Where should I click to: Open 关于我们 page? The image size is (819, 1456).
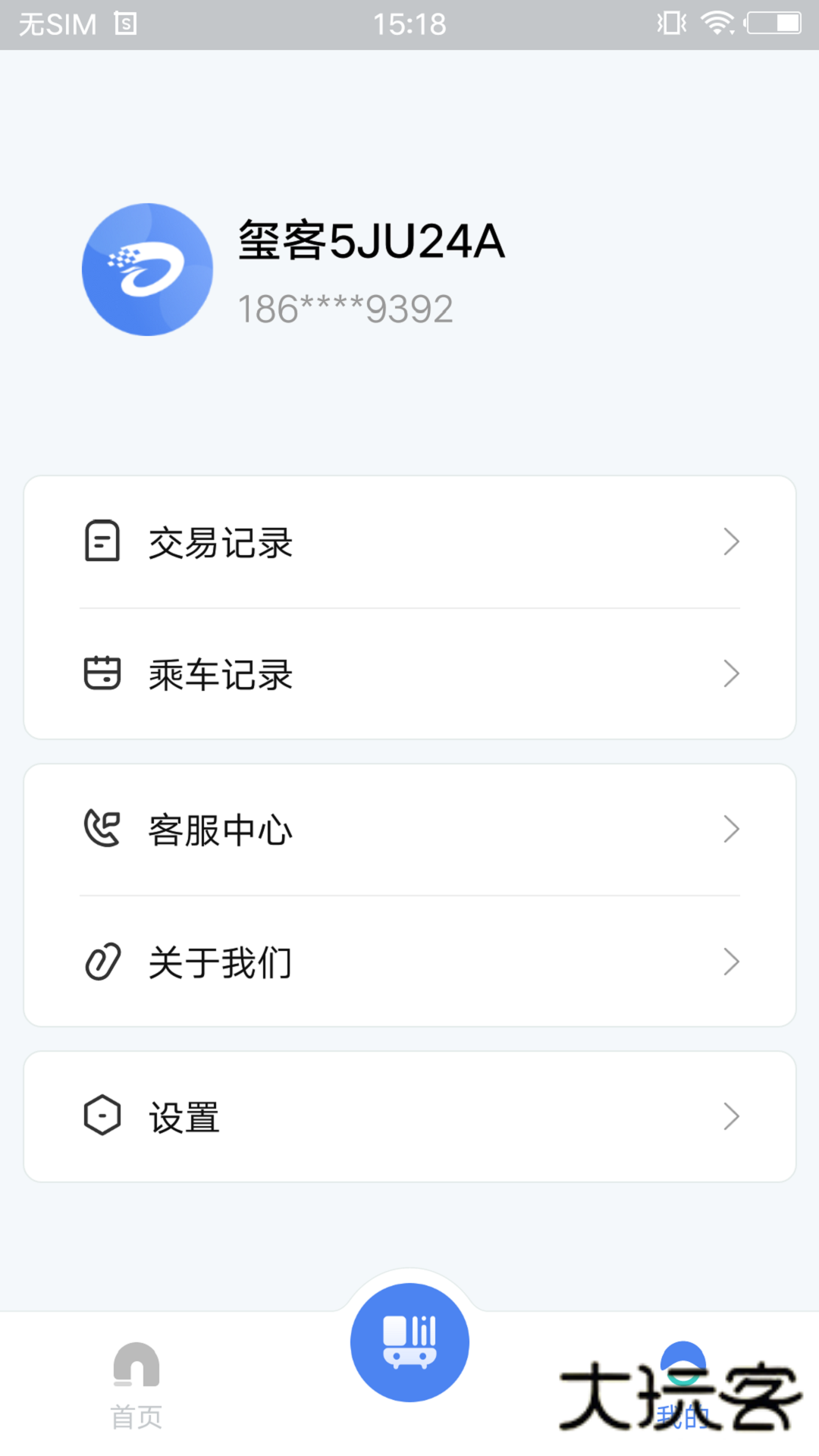220,962
